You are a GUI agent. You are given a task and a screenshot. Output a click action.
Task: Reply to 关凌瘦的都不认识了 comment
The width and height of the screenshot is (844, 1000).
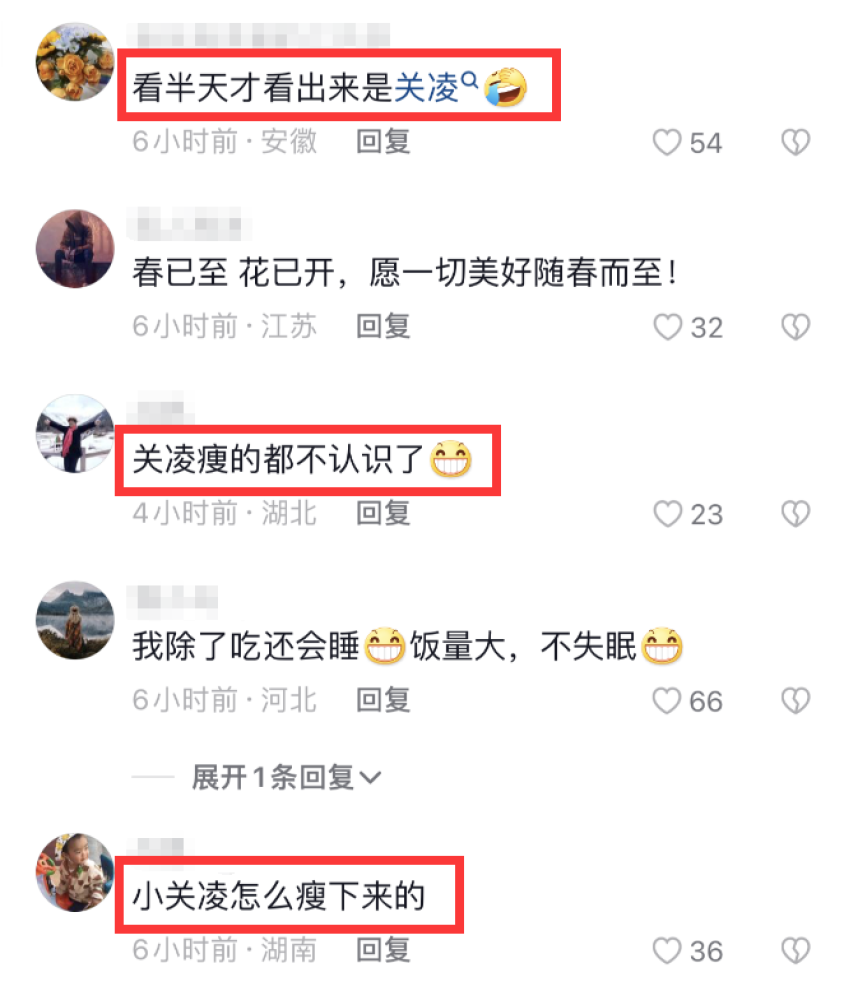383,514
